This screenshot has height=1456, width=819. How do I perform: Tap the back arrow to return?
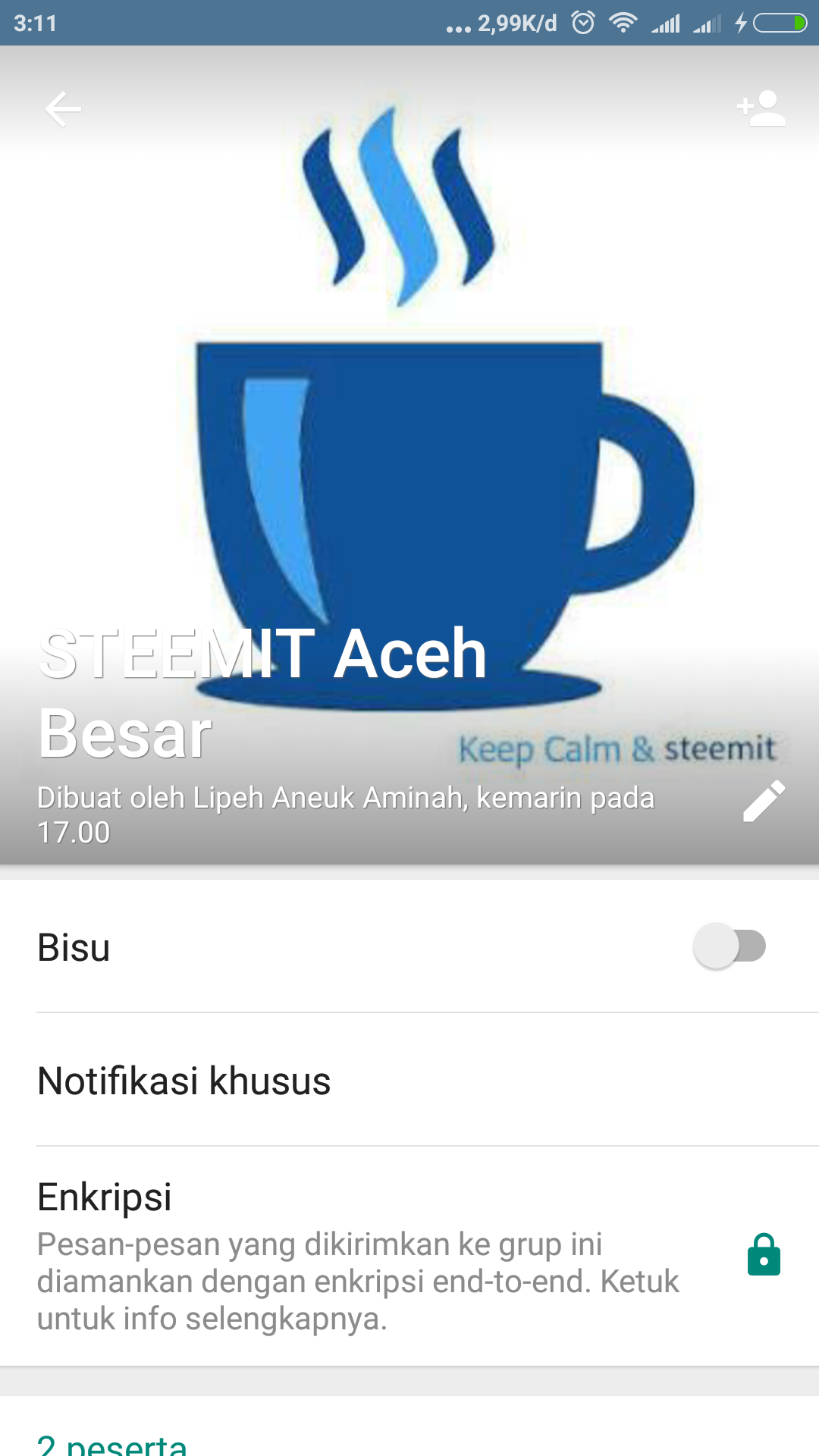click(x=61, y=108)
